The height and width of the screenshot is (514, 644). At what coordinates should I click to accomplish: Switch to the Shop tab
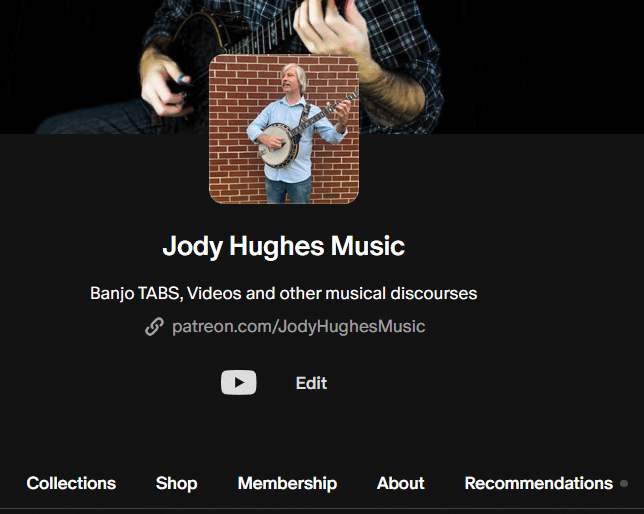[x=176, y=483]
